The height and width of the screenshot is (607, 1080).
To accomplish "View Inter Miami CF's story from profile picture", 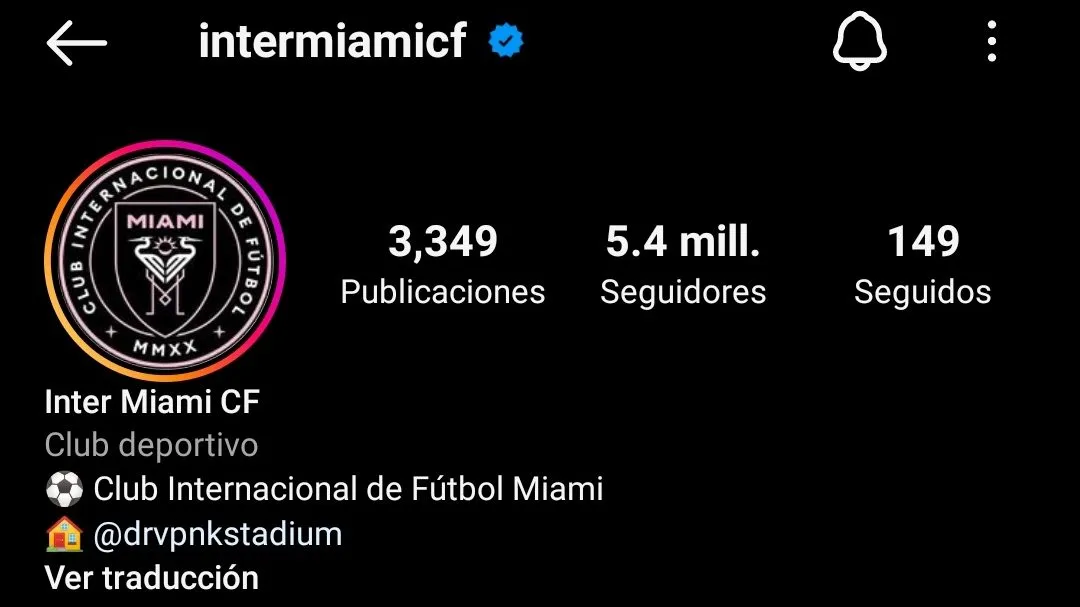I will [165, 261].
